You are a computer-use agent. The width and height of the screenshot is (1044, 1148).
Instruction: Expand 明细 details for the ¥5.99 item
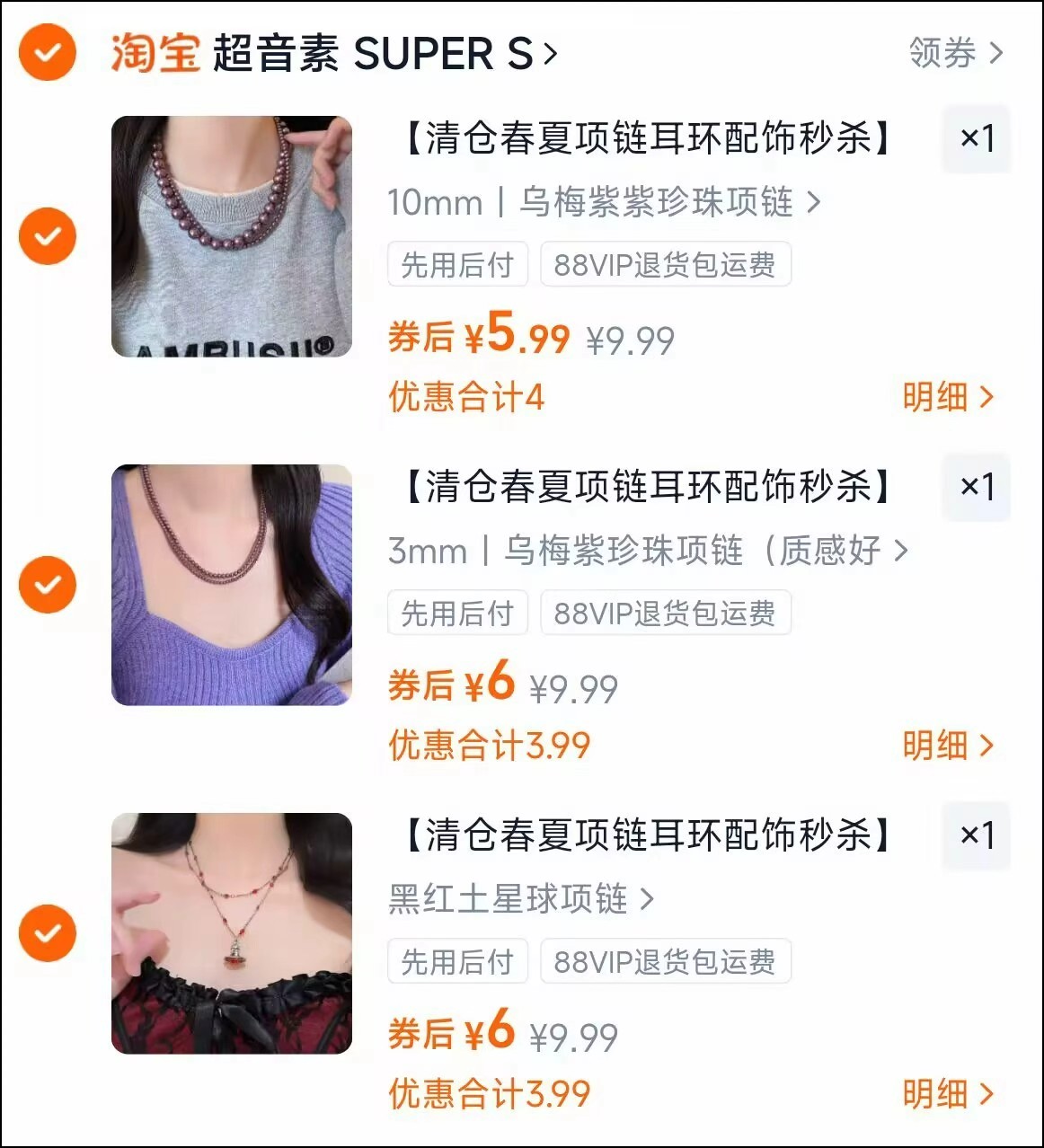click(946, 396)
